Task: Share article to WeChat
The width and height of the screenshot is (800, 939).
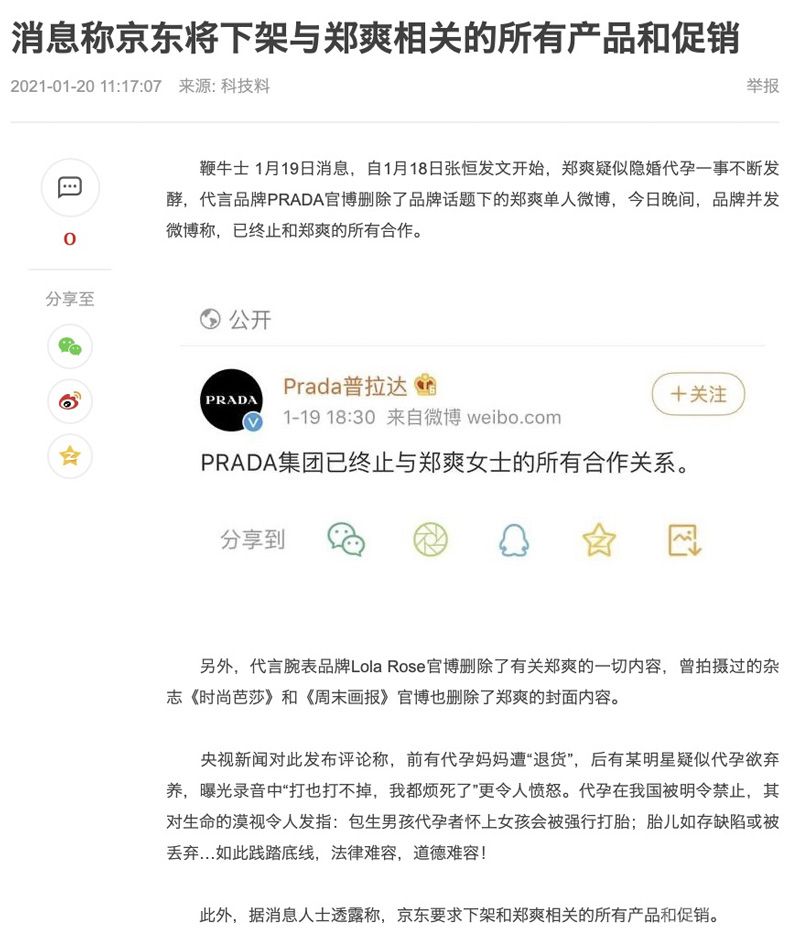Action: tap(70, 346)
